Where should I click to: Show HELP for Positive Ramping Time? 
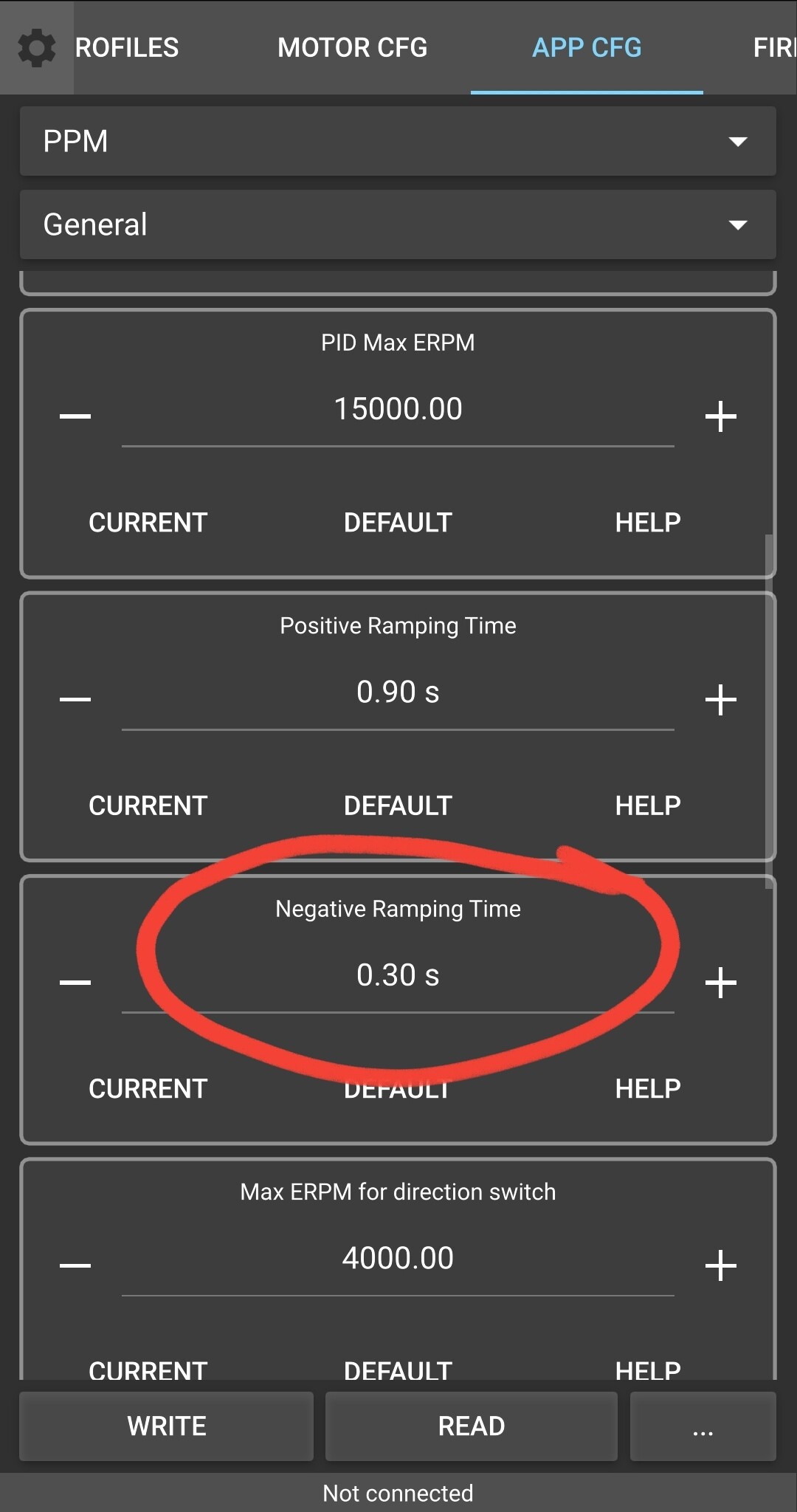(647, 805)
